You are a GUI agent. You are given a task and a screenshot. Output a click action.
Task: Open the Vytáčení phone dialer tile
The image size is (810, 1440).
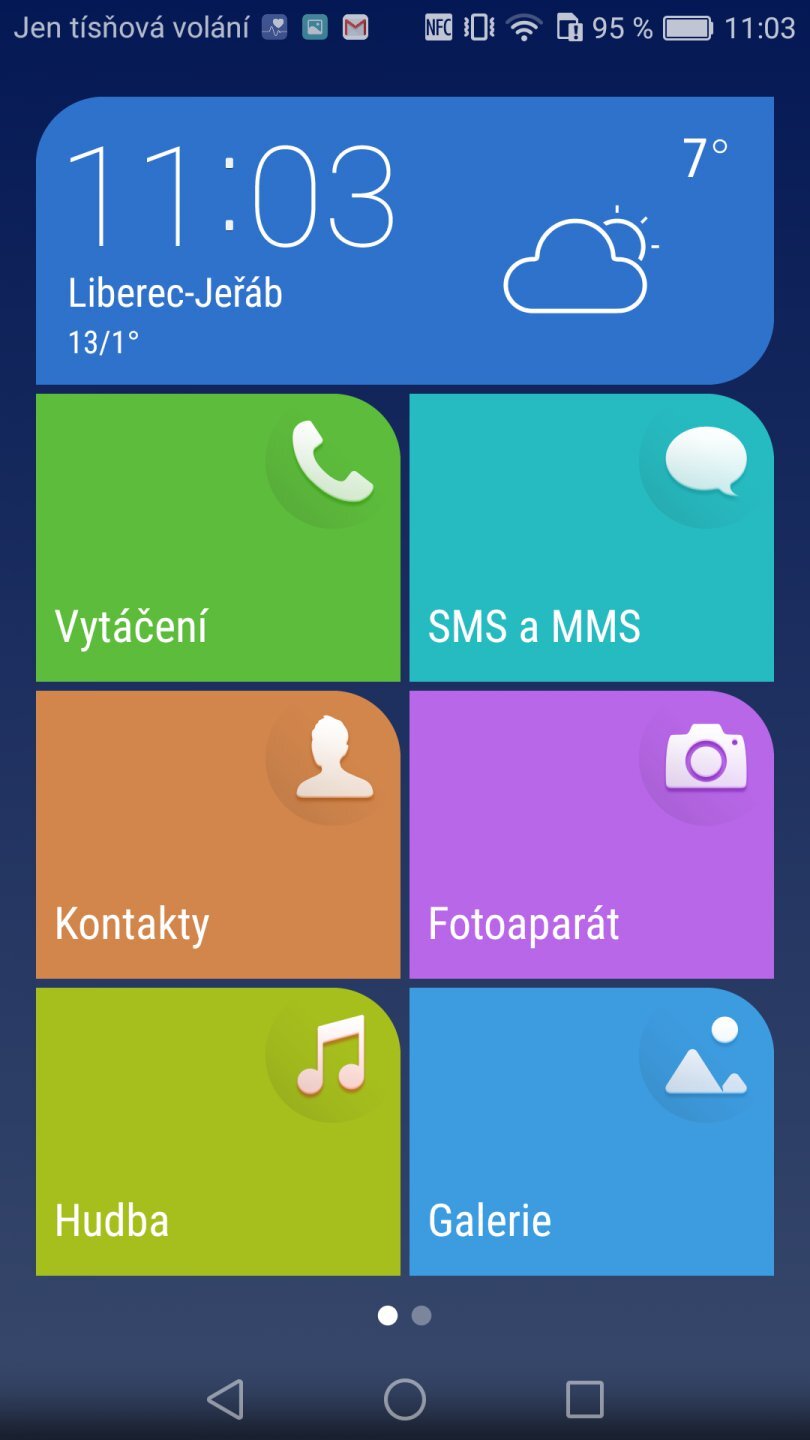click(217, 537)
